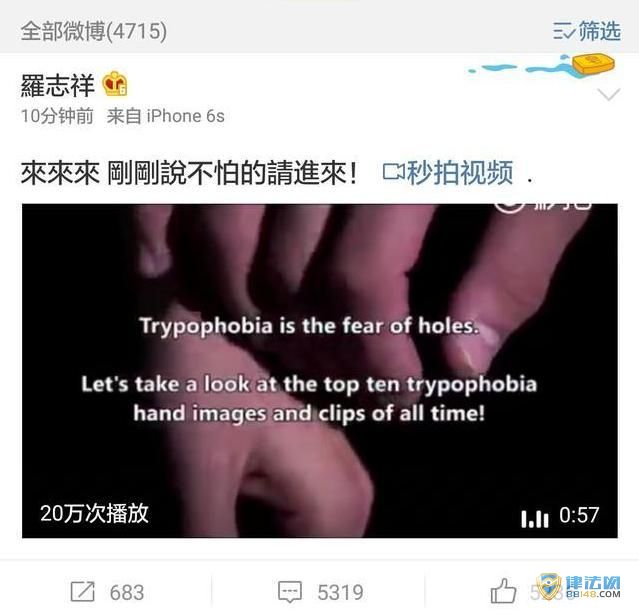Expand the post options chevron
The height and width of the screenshot is (613, 639).
[608, 95]
